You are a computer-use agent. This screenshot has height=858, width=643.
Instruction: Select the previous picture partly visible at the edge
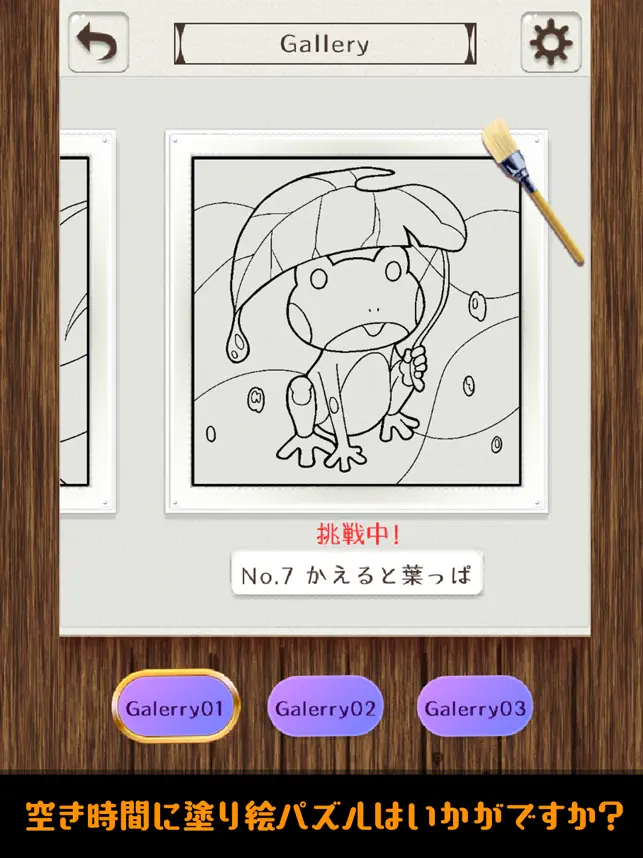click(85, 321)
